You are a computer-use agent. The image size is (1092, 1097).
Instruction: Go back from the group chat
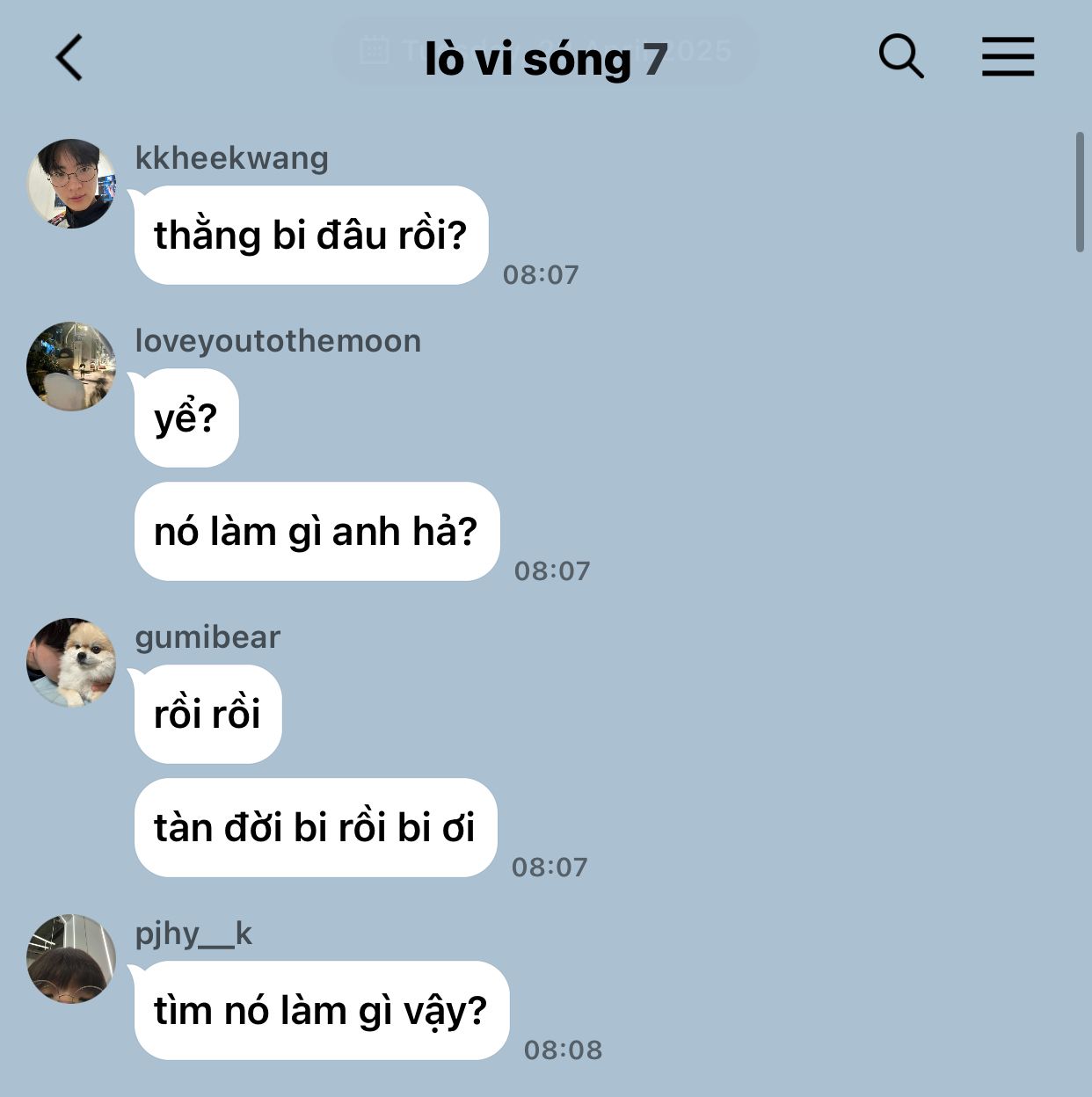click(69, 58)
